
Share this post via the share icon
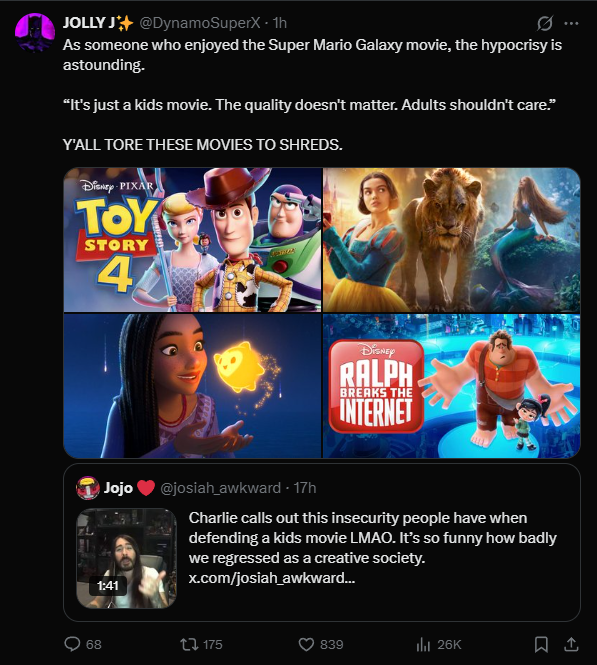point(571,644)
